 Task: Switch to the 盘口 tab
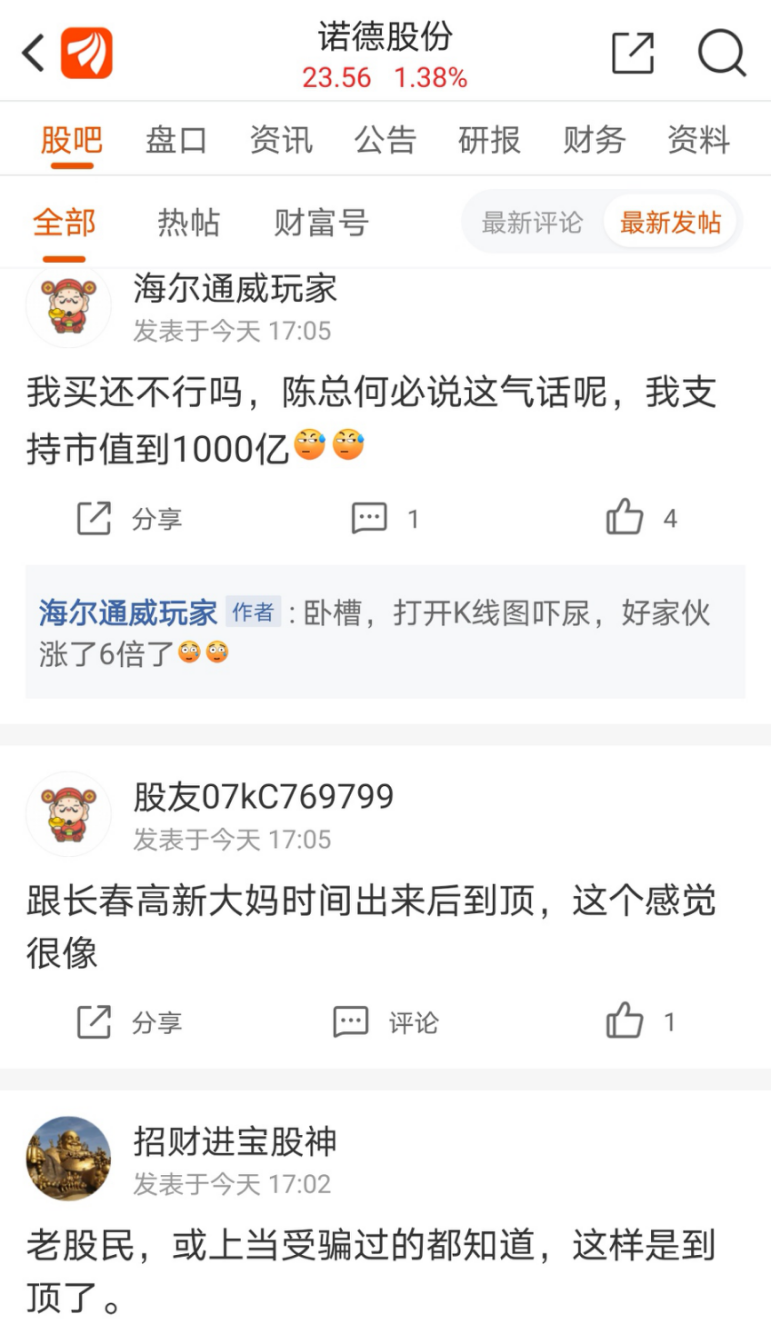coord(176,140)
